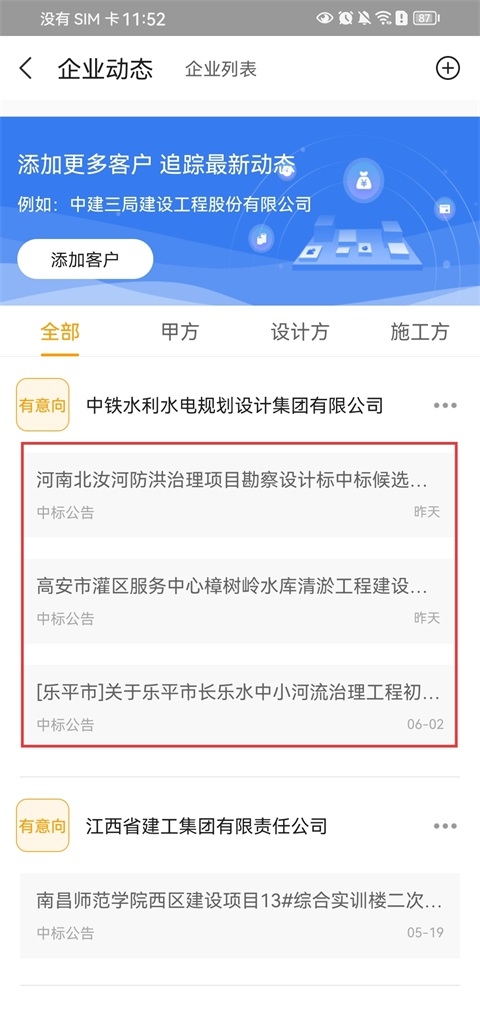Image resolution: width=480 pixels, height=1027 pixels.
Task: Tap the 添加客户 button
Action: pyautogui.click(x=85, y=259)
